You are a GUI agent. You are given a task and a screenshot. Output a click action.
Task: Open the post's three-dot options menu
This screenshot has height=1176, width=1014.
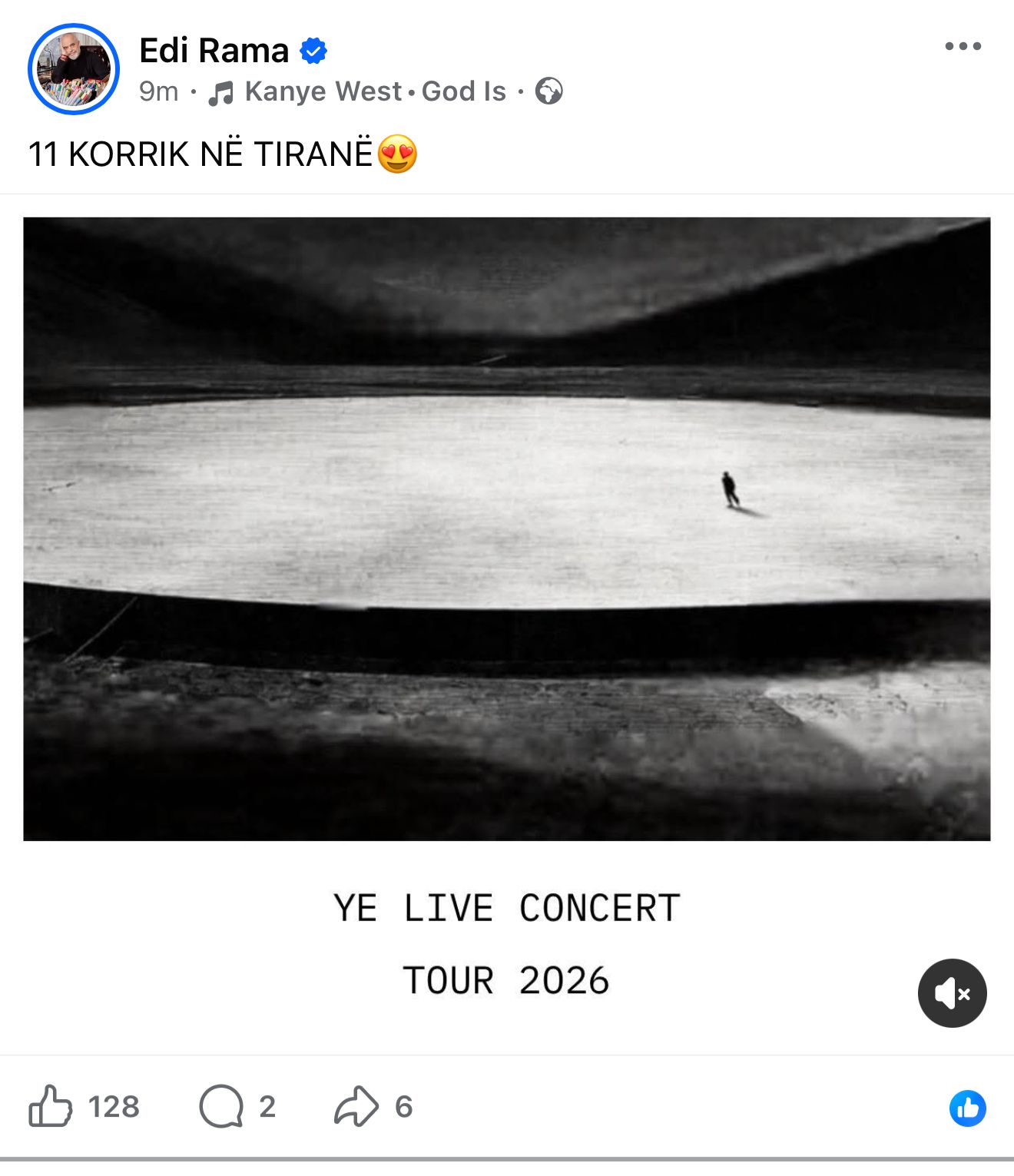963,46
